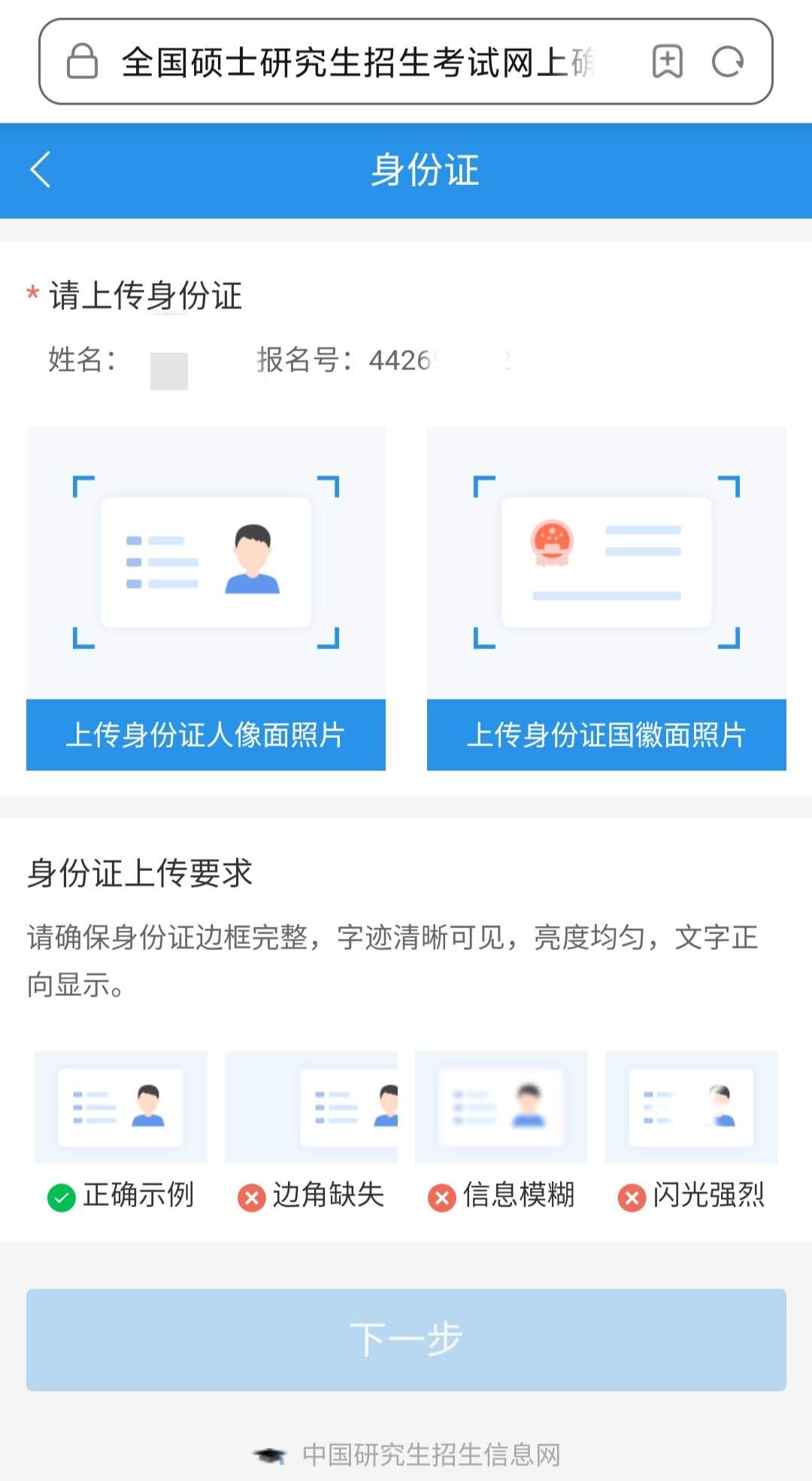Tap the 闪光强烈 example thumbnail
The width and height of the screenshot is (812, 1481).
click(x=692, y=1107)
